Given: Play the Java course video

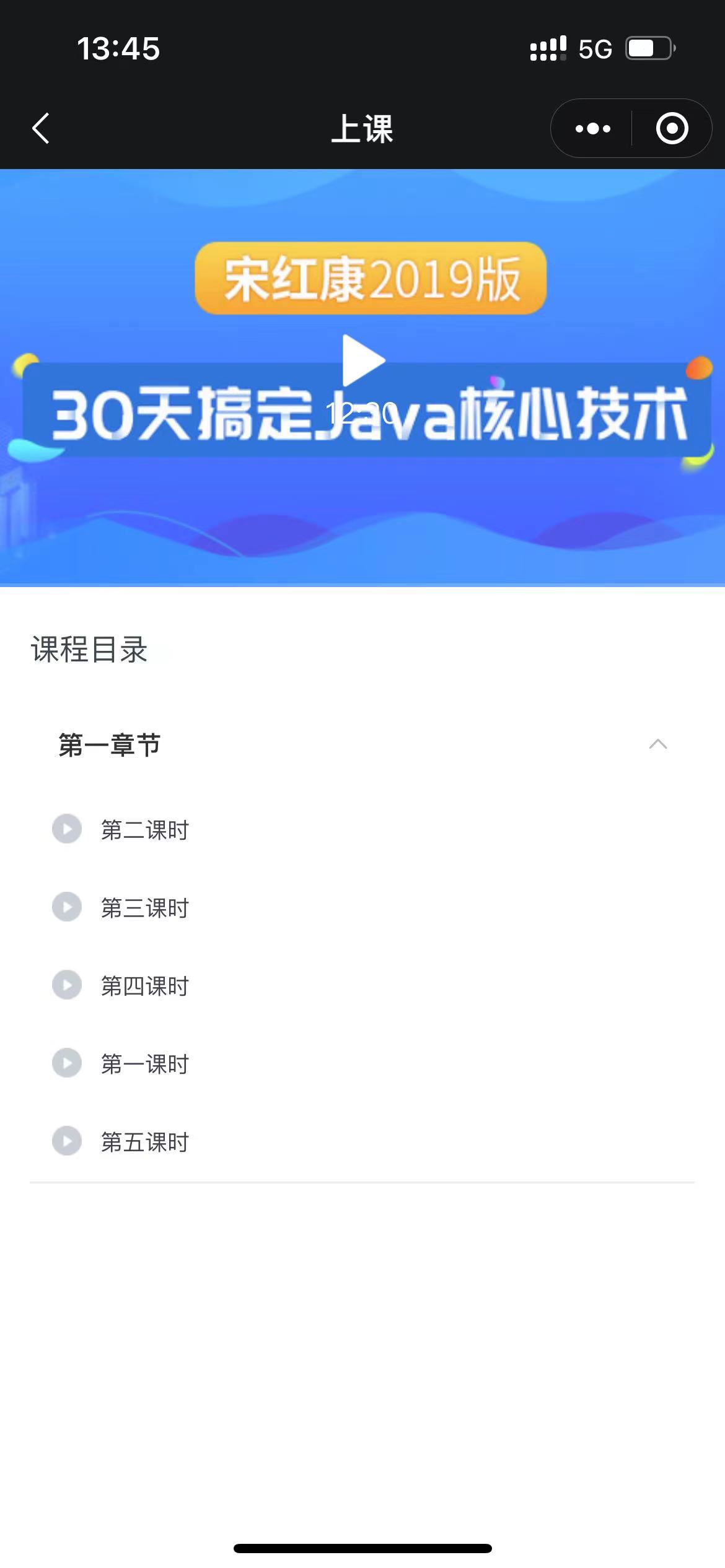Looking at the screenshot, I should 363,361.
